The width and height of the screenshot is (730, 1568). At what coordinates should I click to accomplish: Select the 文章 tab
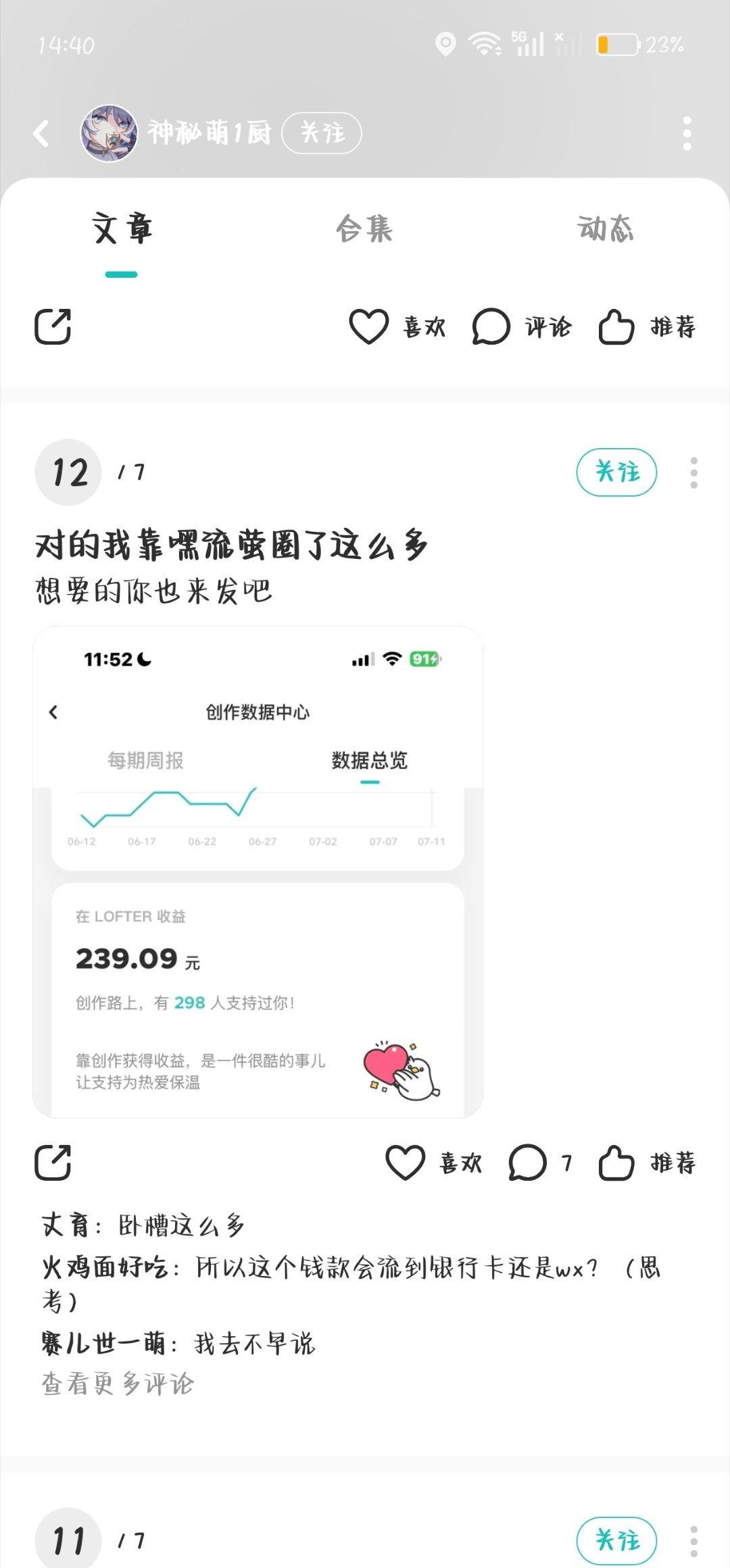(122, 229)
